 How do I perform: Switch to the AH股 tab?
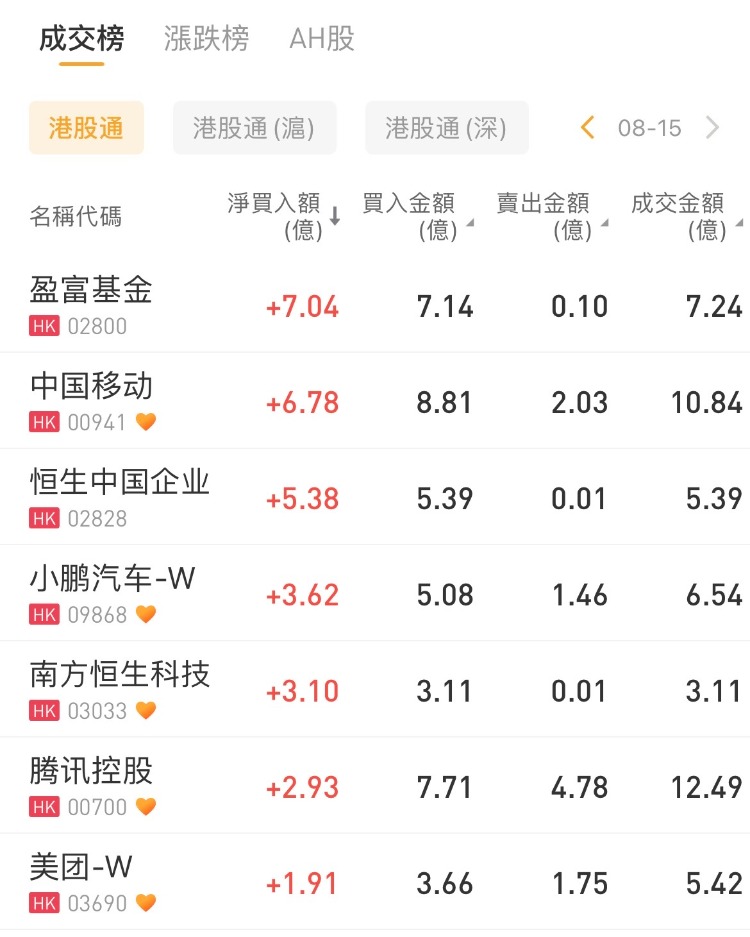pyautogui.click(x=322, y=39)
